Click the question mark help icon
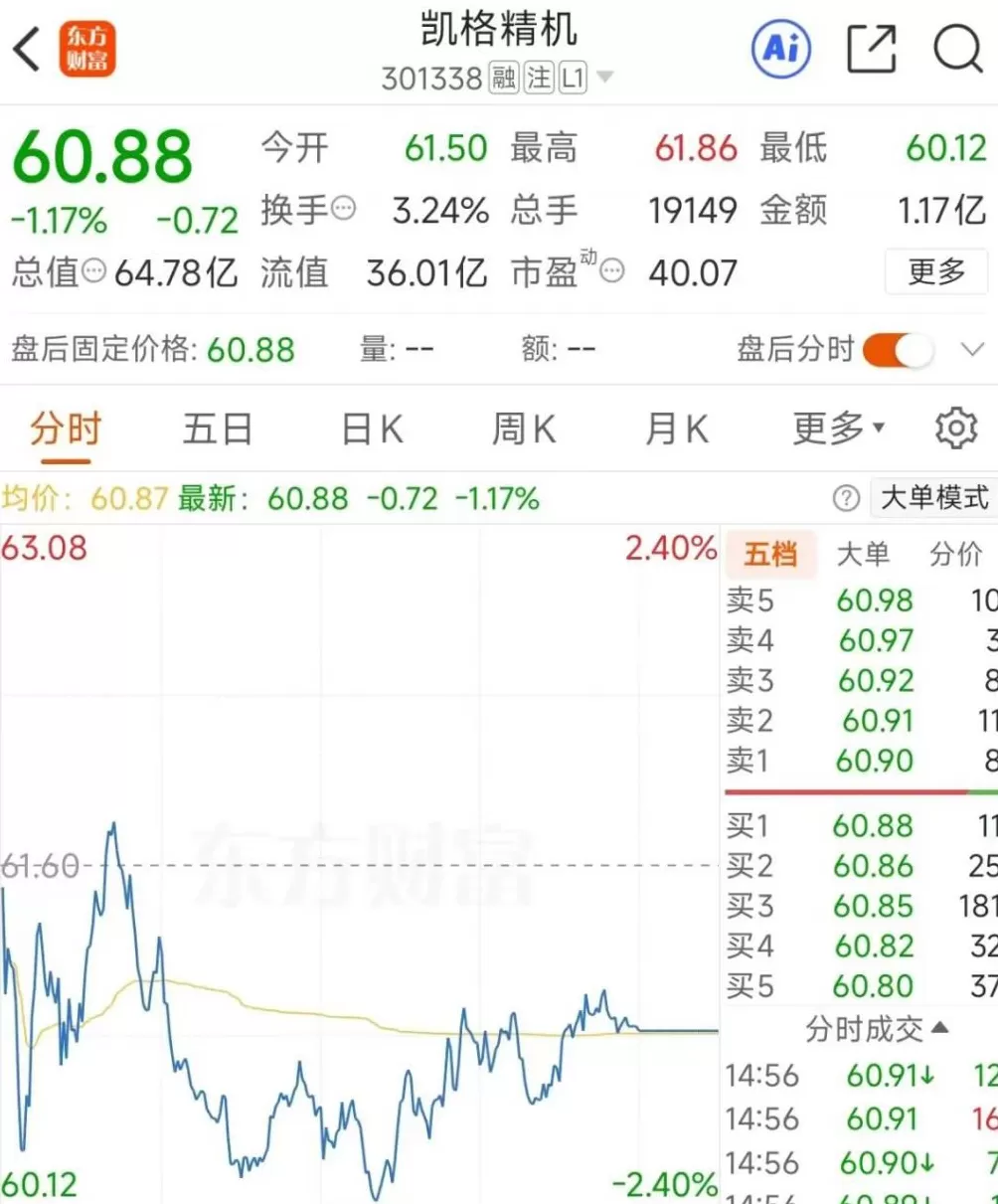The height and width of the screenshot is (1204, 998). point(846,498)
